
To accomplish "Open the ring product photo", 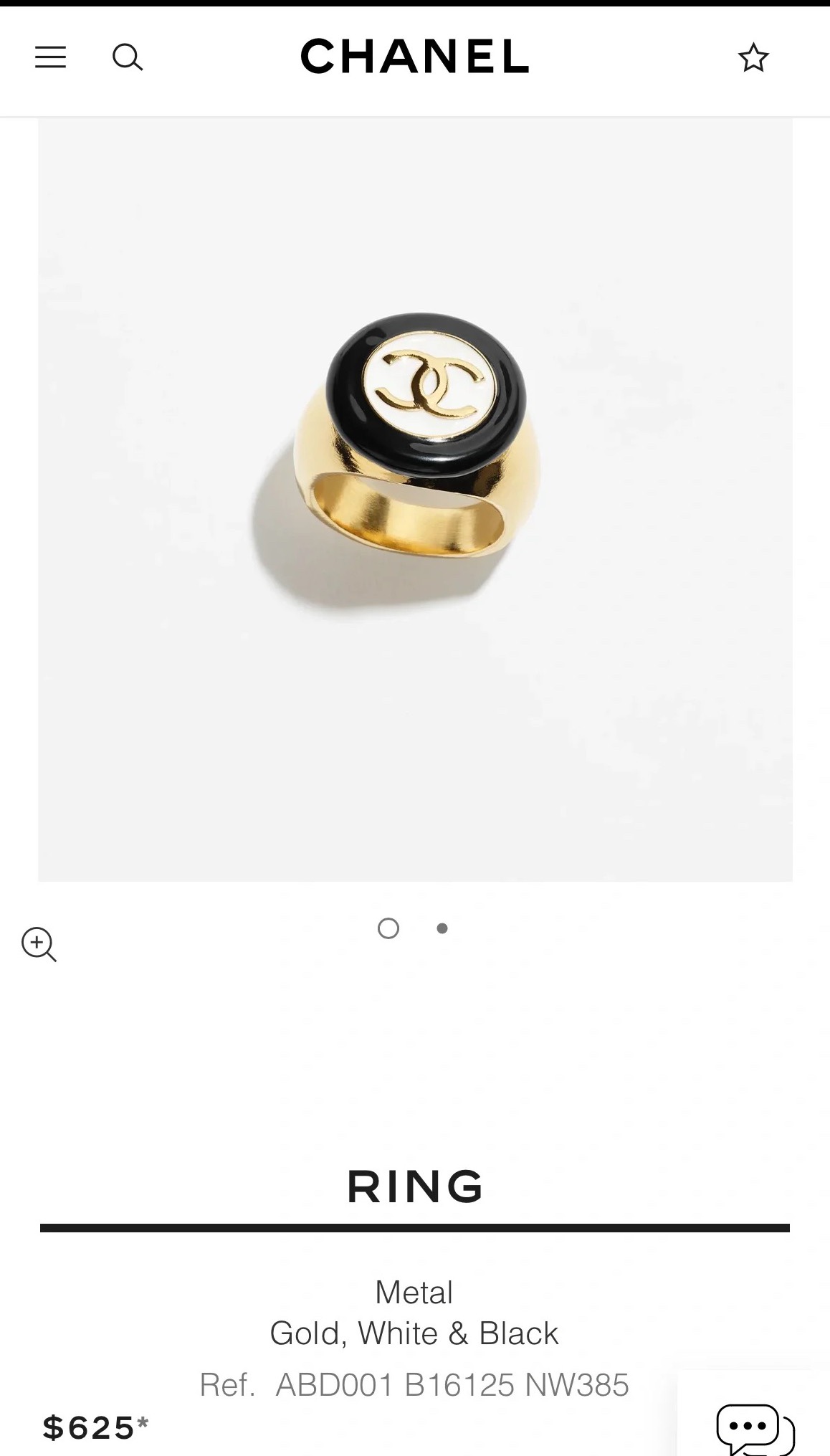I will coord(415,500).
